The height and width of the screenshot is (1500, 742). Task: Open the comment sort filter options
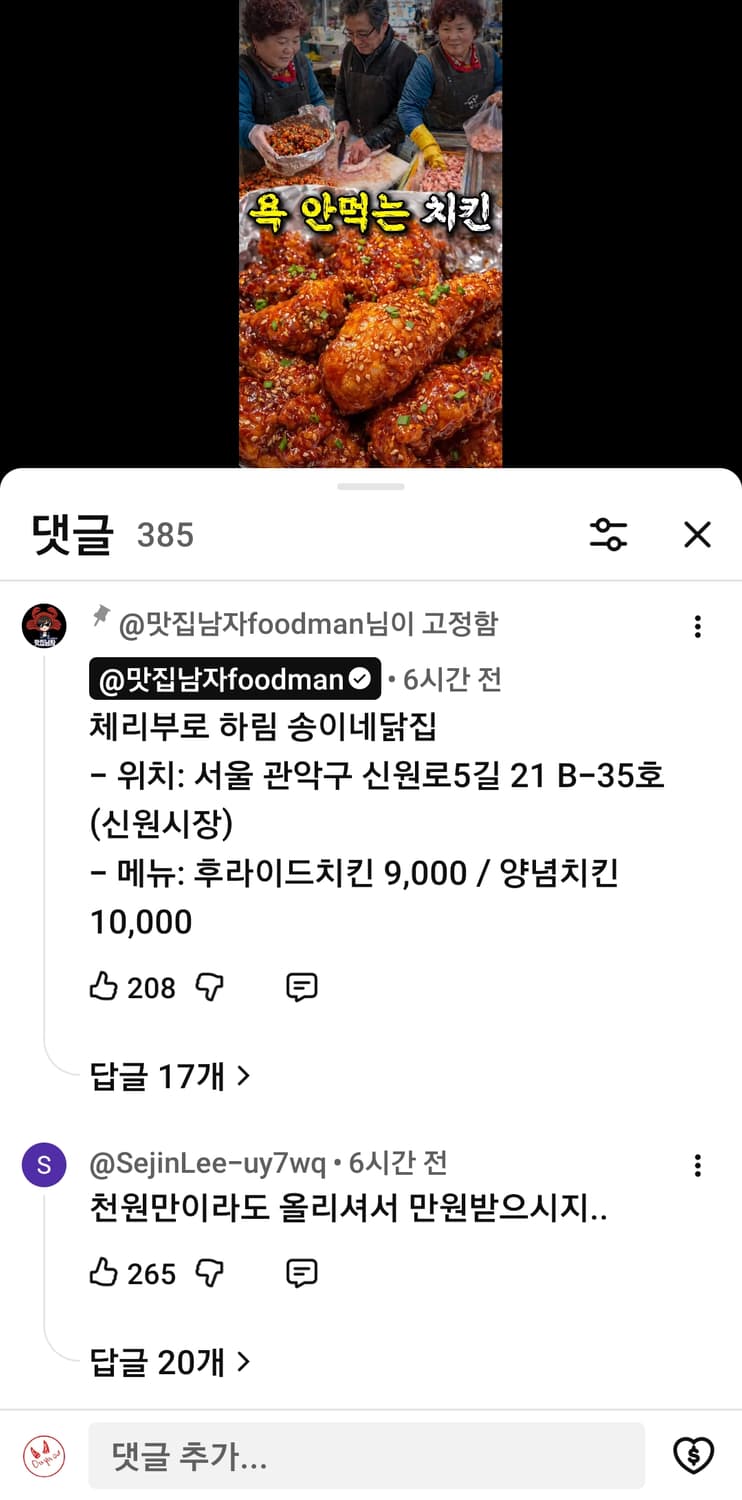[609, 535]
